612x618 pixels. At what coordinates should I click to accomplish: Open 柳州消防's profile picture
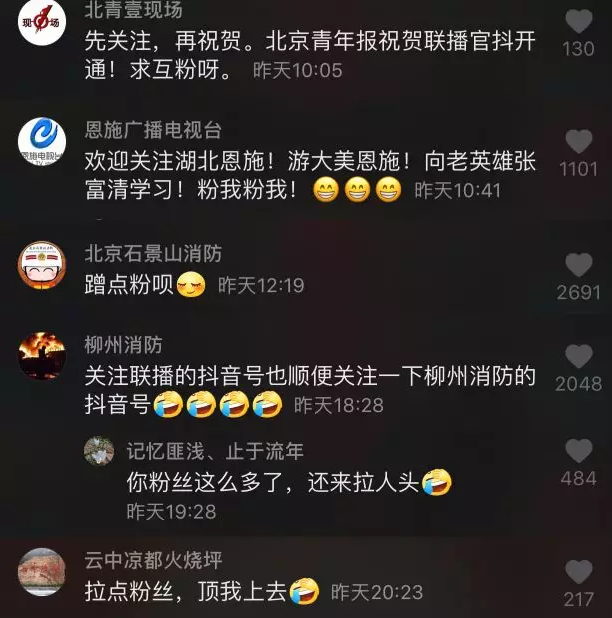point(42,355)
